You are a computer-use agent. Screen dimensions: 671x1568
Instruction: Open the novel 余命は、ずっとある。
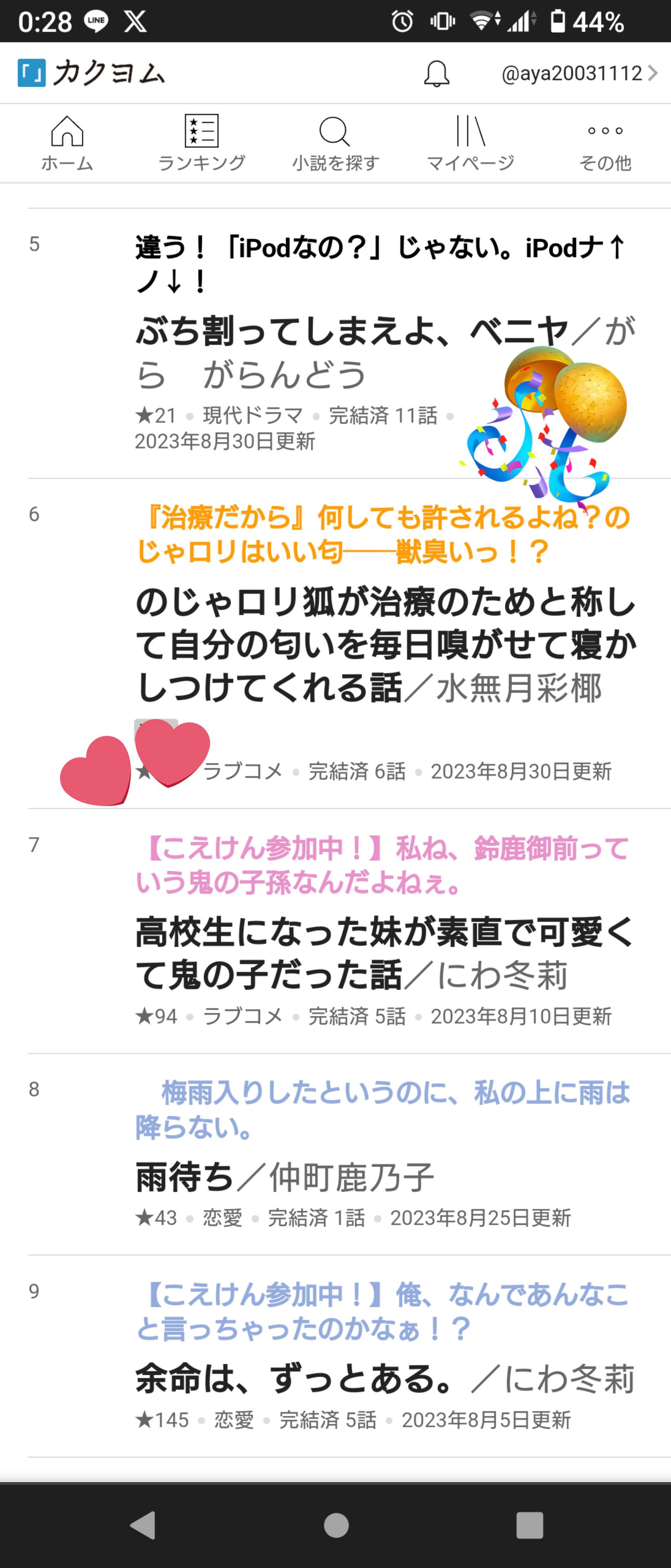click(x=292, y=1379)
